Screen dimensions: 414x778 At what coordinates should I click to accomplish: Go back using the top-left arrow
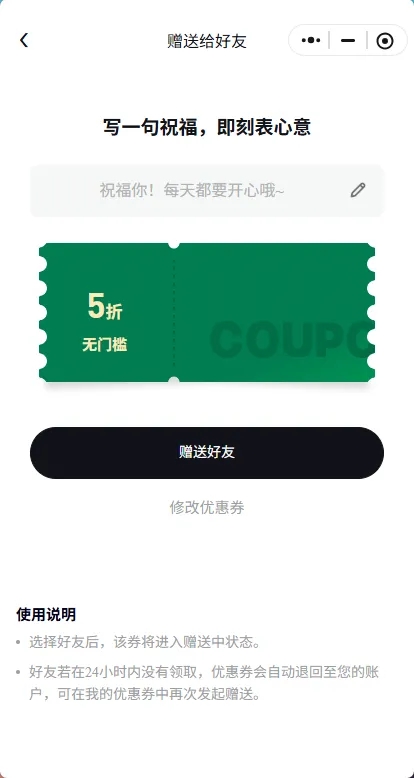(24, 40)
